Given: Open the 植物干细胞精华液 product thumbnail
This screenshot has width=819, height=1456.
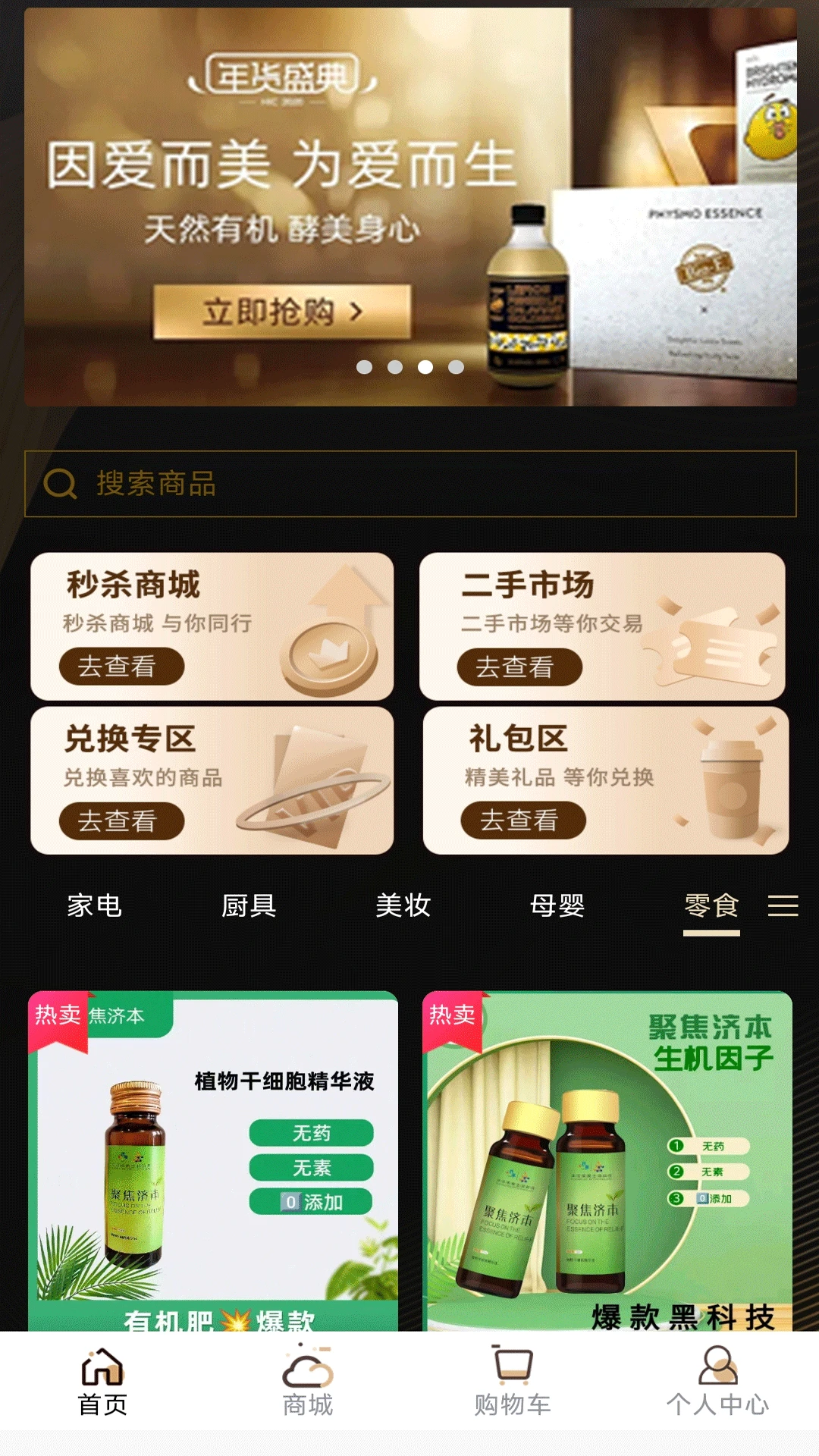Looking at the screenshot, I should click(212, 1160).
